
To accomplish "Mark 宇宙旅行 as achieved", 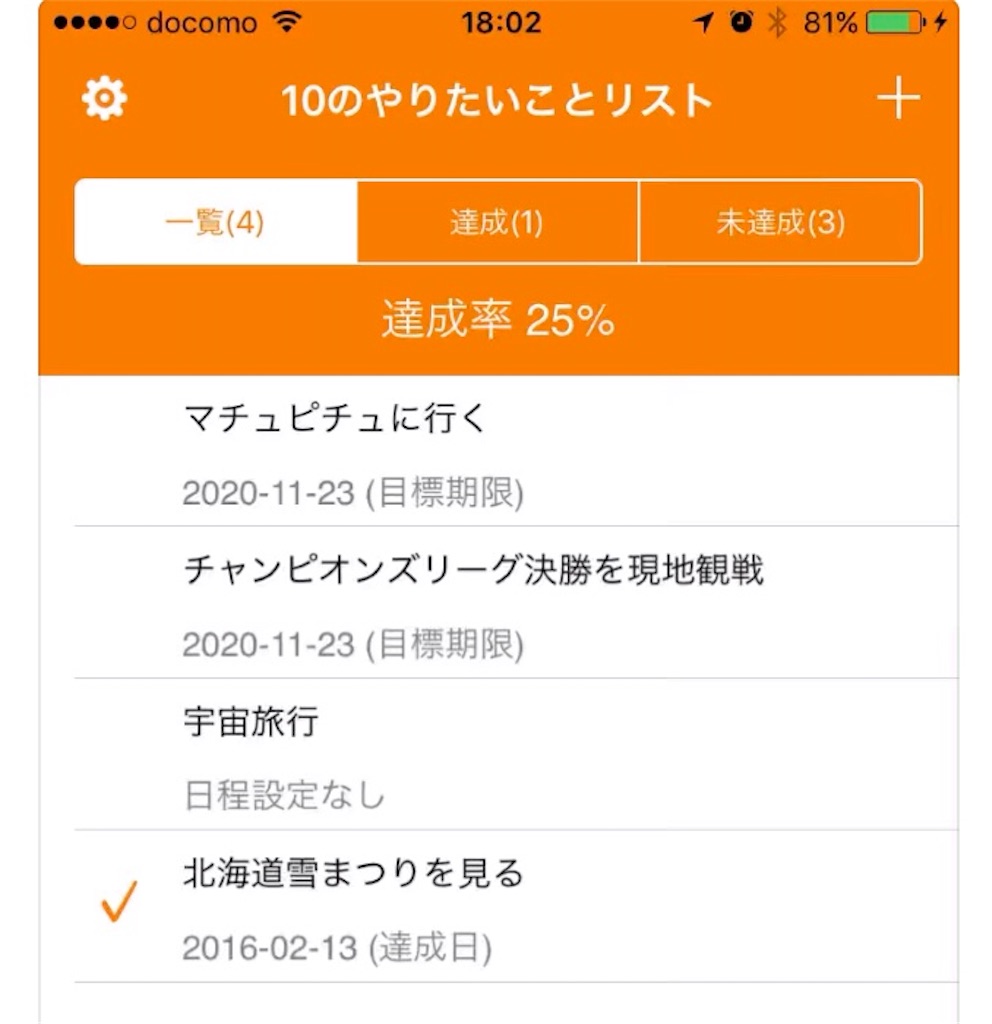I will (117, 755).
